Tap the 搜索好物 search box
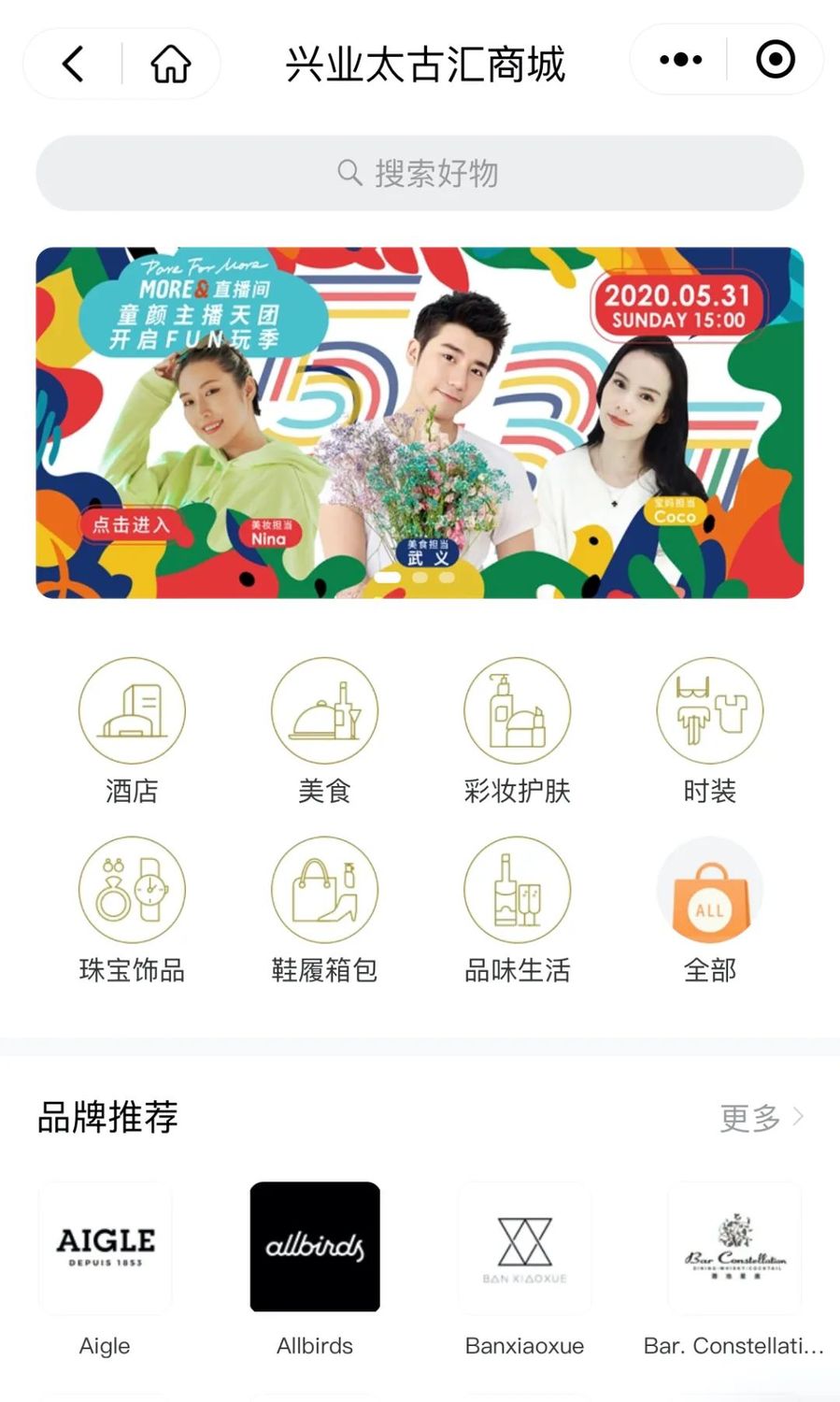Screen dimensions: 840x1402 tap(420, 173)
